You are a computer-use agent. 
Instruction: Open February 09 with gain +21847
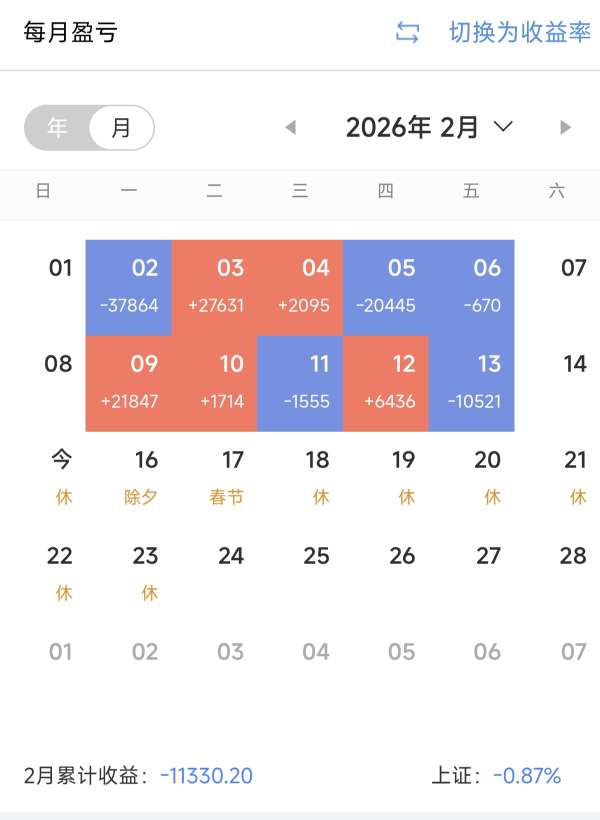coord(129,383)
